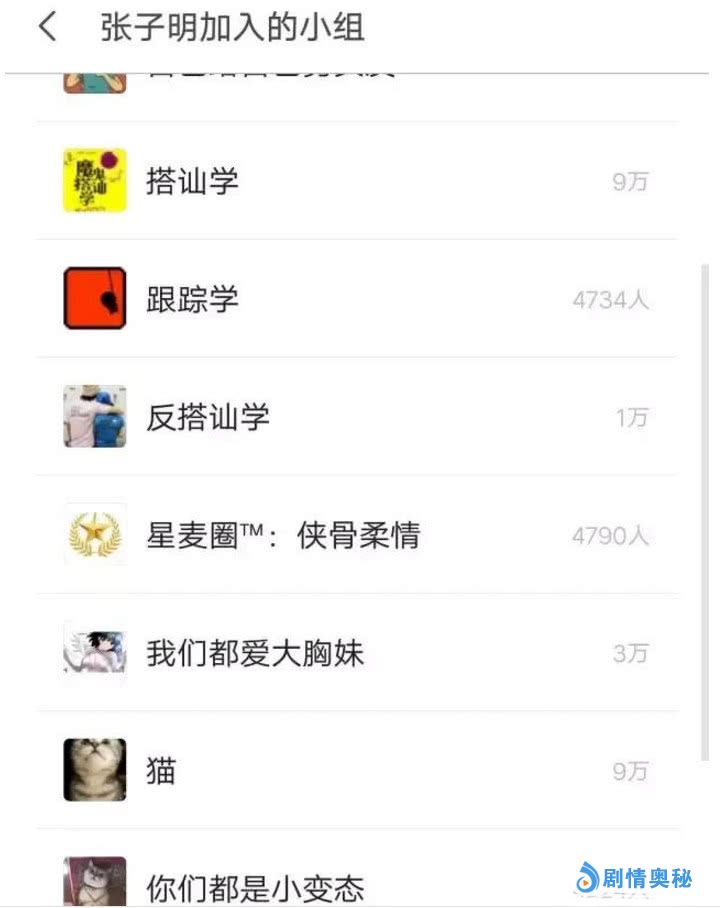Viewport: 720px width, 908px height.
Task: Open the 搭讪学 group
Action: click(x=192, y=182)
